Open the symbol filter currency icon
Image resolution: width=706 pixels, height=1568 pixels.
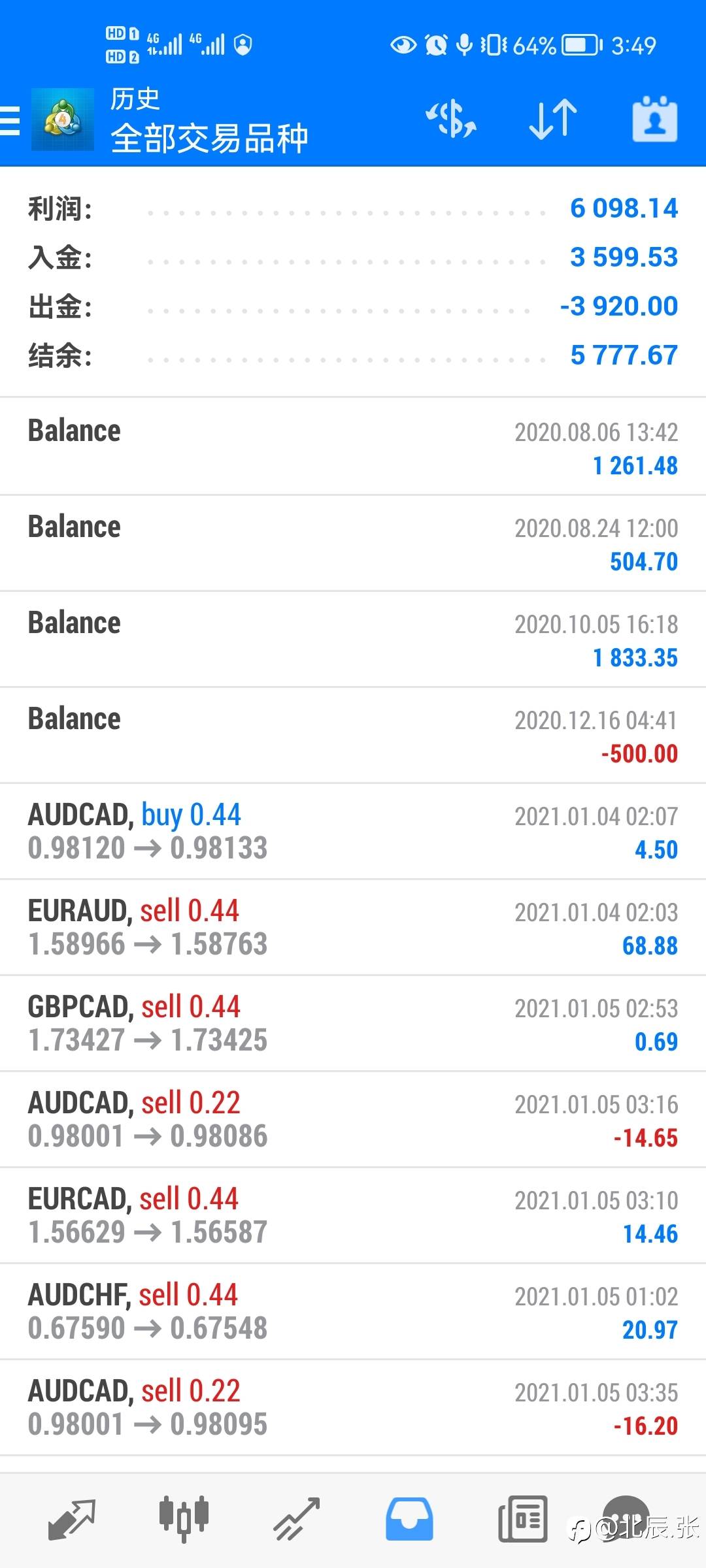pyautogui.click(x=451, y=120)
